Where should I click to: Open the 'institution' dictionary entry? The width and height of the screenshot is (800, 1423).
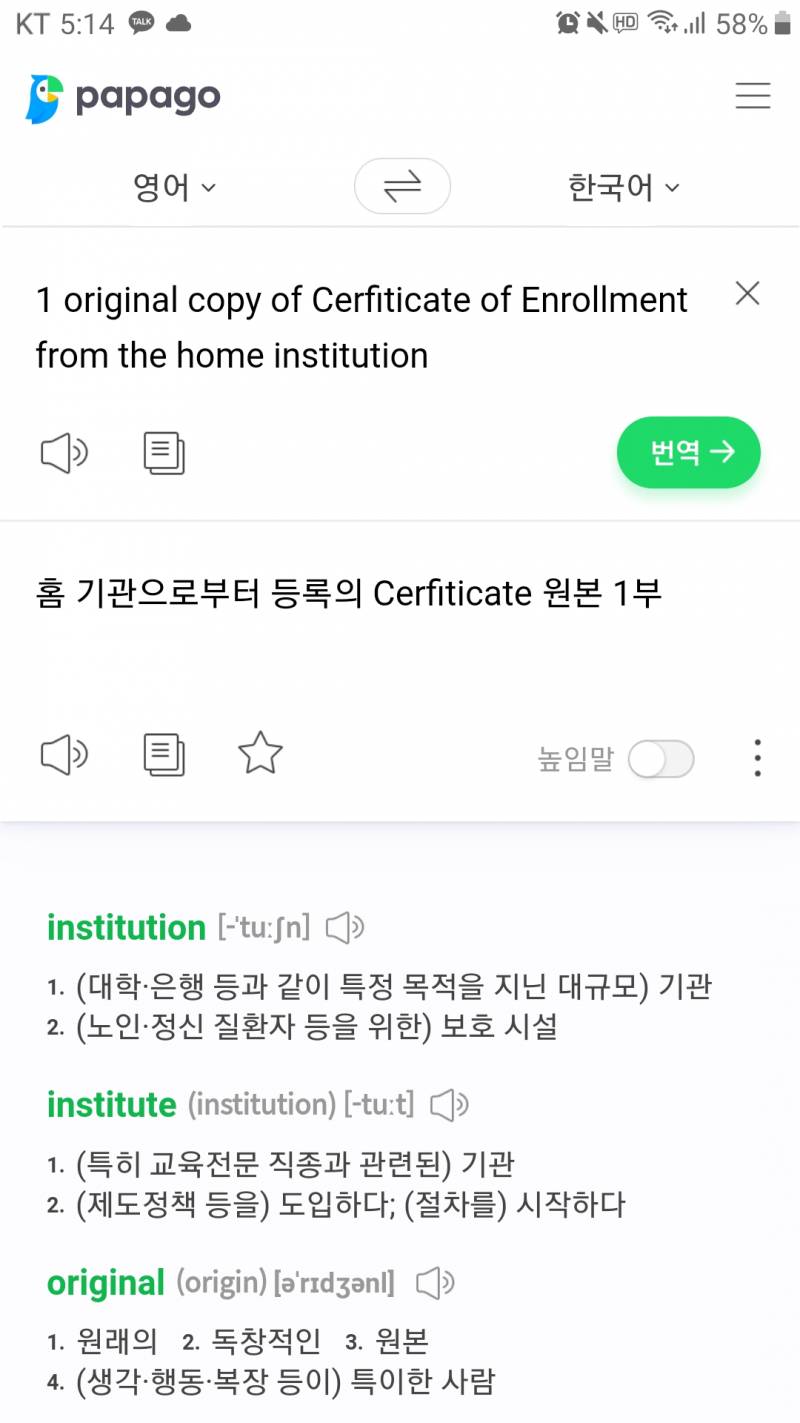[x=126, y=926]
